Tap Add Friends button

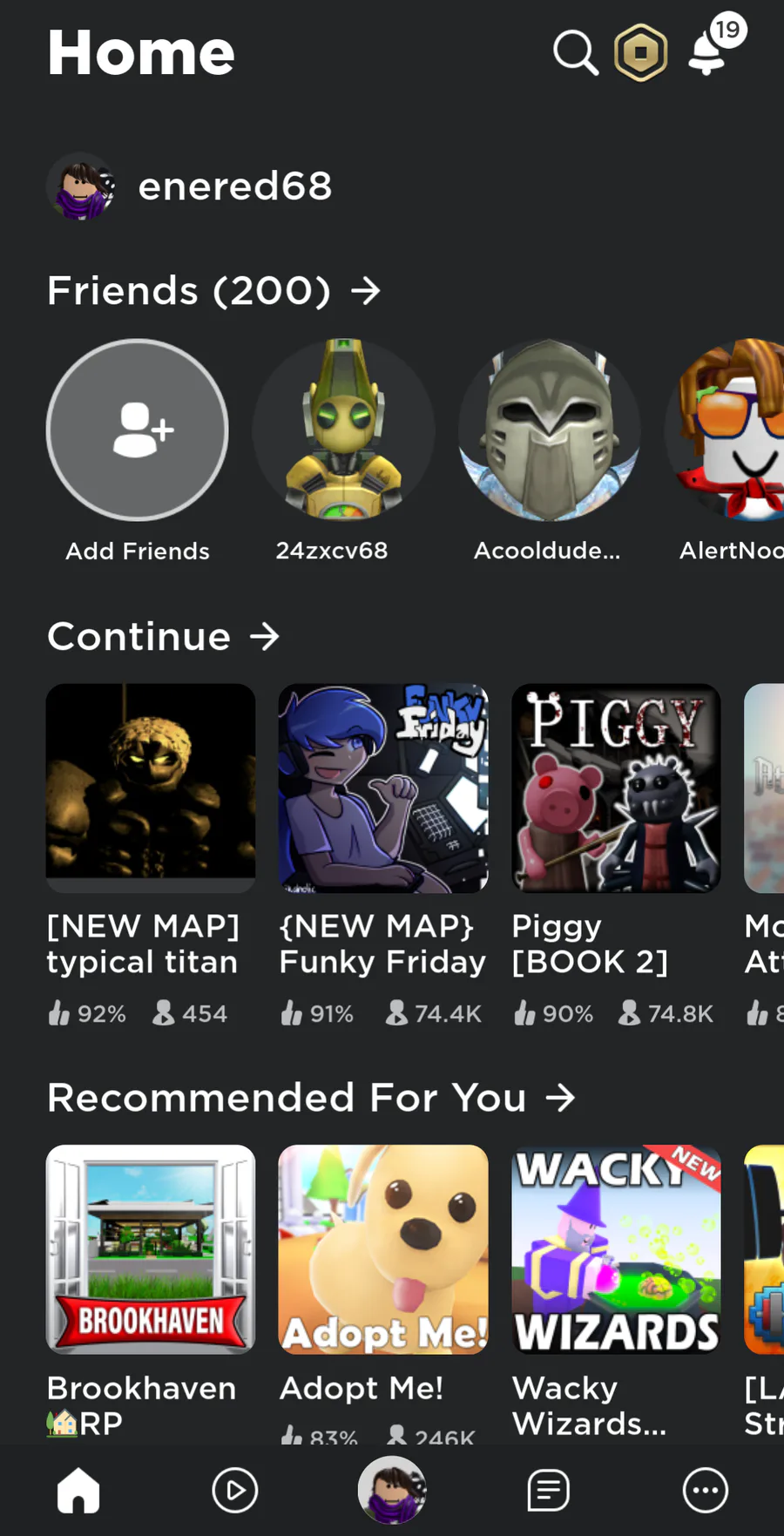tap(138, 430)
